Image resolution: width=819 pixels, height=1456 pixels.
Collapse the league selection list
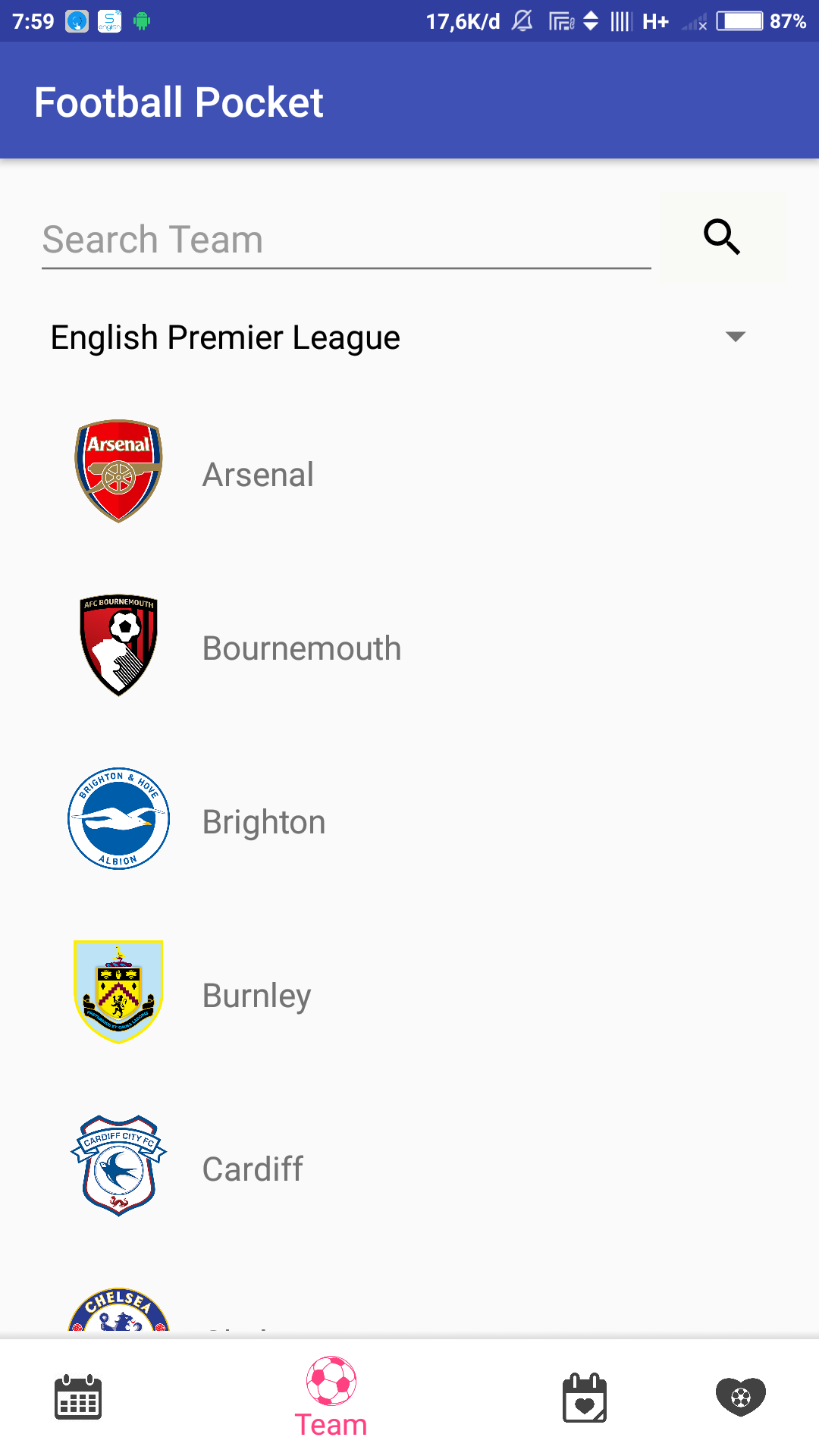[x=736, y=337]
